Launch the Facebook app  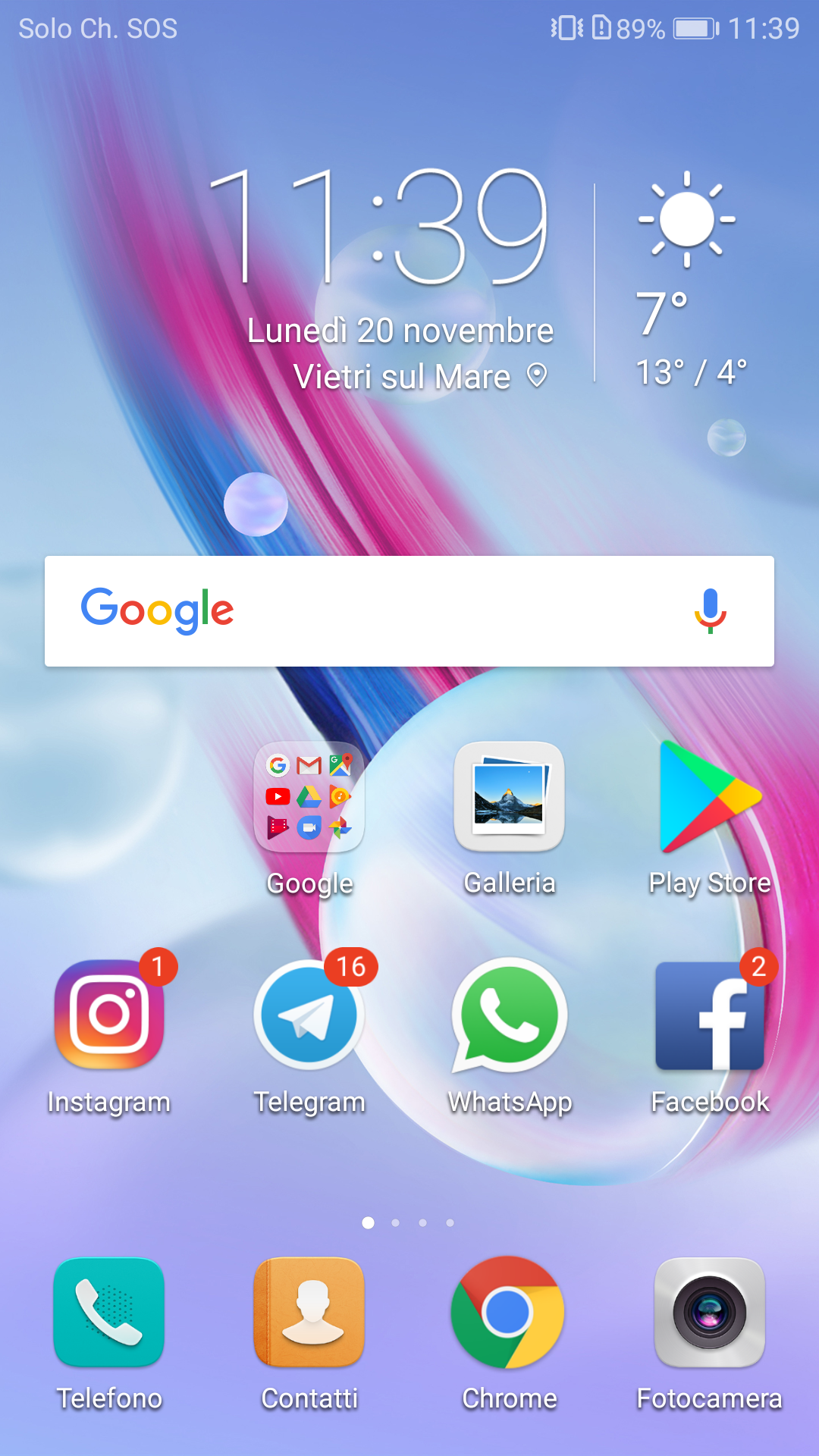pos(710,1015)
